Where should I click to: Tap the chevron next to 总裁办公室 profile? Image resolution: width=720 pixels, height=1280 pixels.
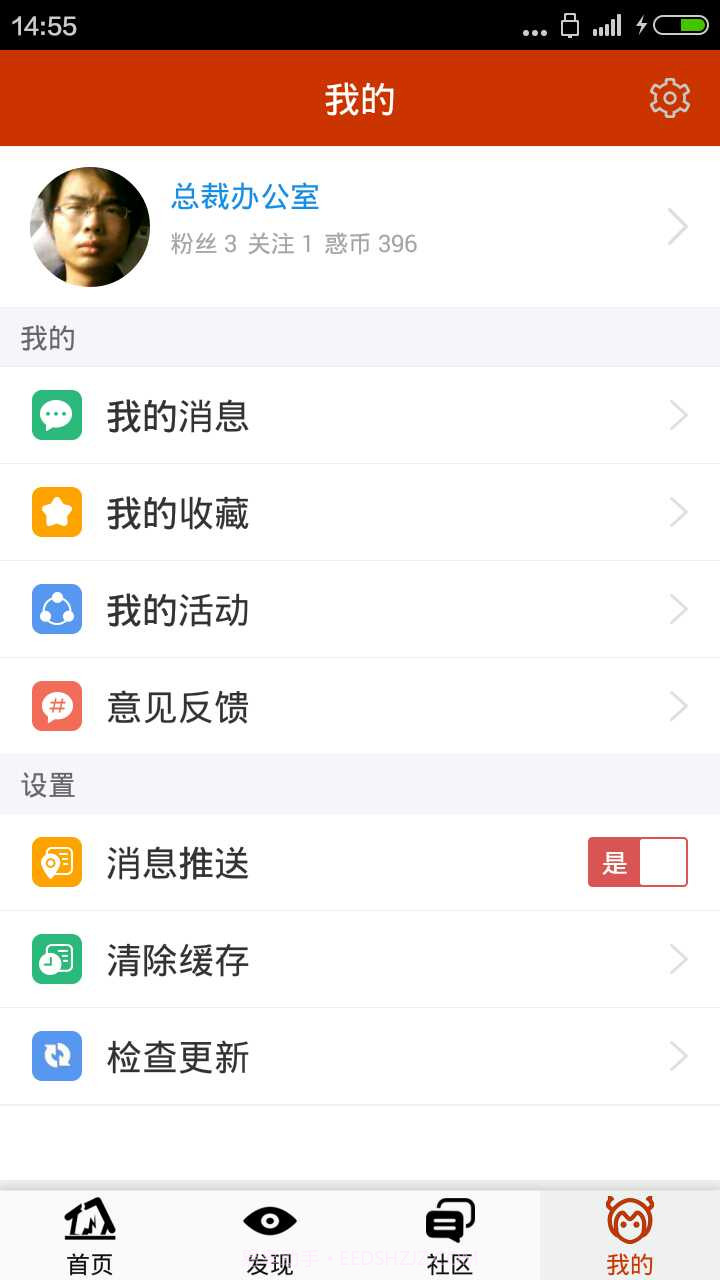click(x=678, y=227)
